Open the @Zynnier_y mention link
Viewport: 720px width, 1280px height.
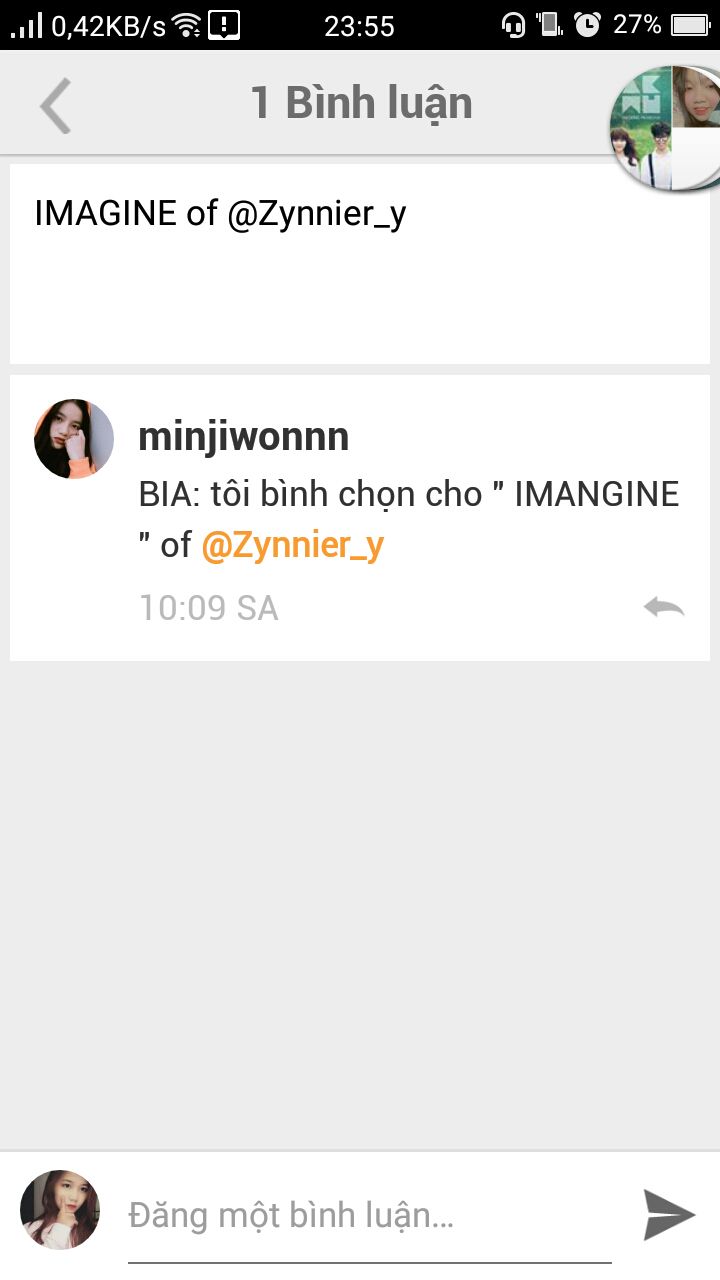coord(292,546)
